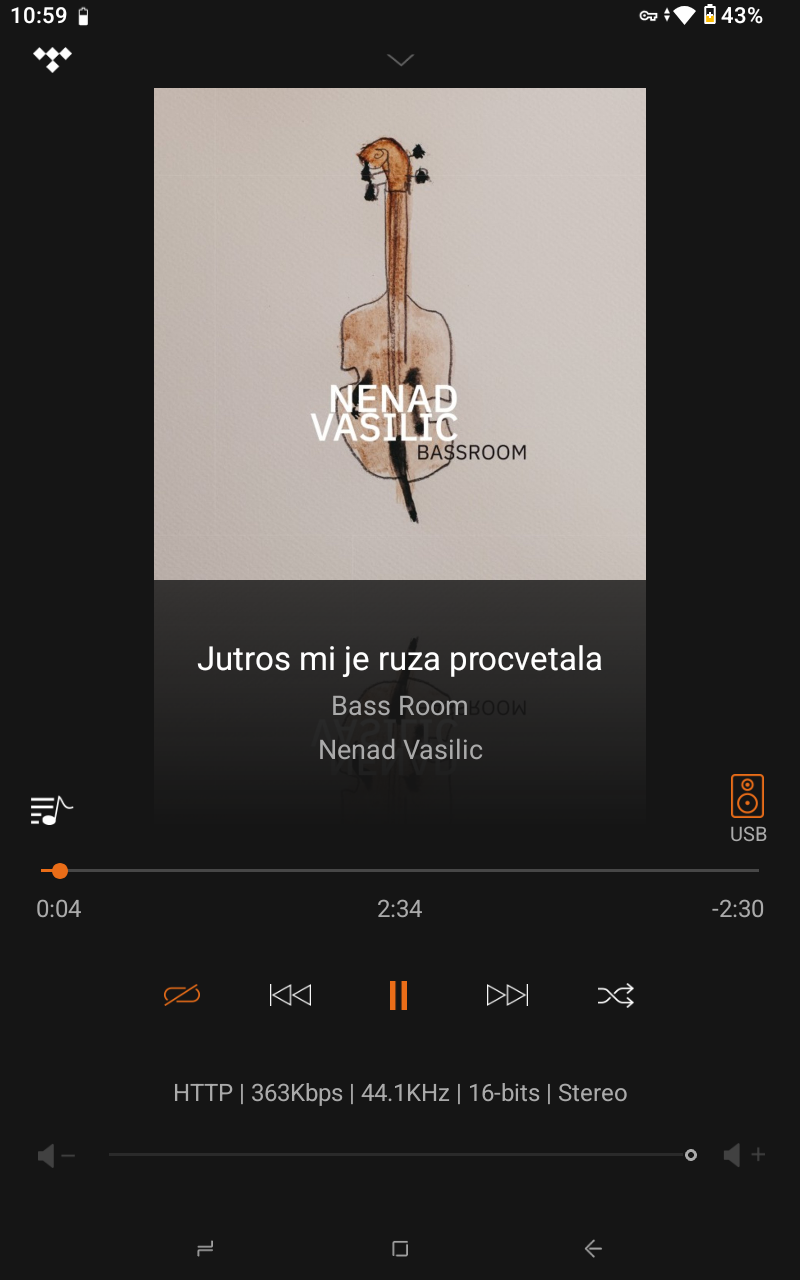Skip to the next track
800x1280 pixels.
tap(507, 995)
